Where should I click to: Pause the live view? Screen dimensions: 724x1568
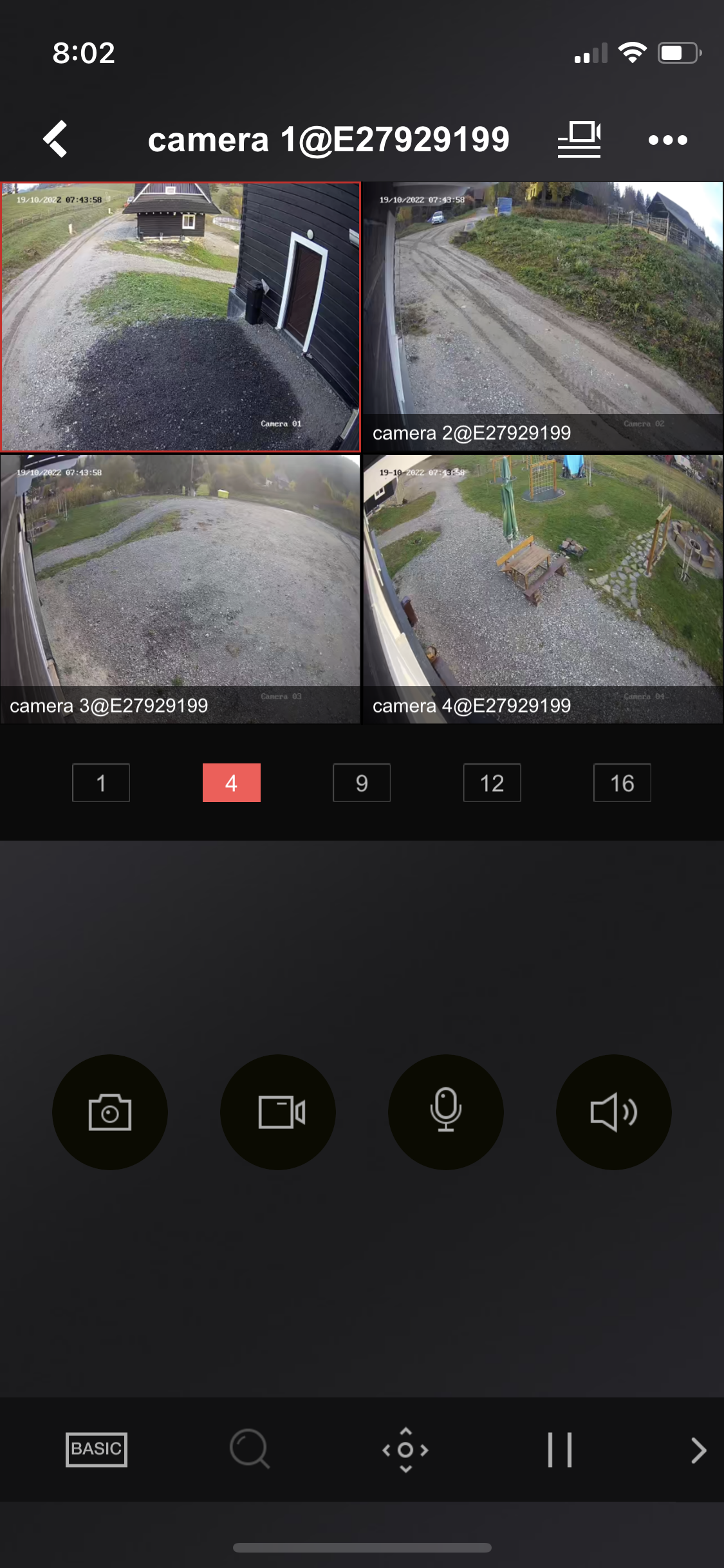tap(560, 1450)
